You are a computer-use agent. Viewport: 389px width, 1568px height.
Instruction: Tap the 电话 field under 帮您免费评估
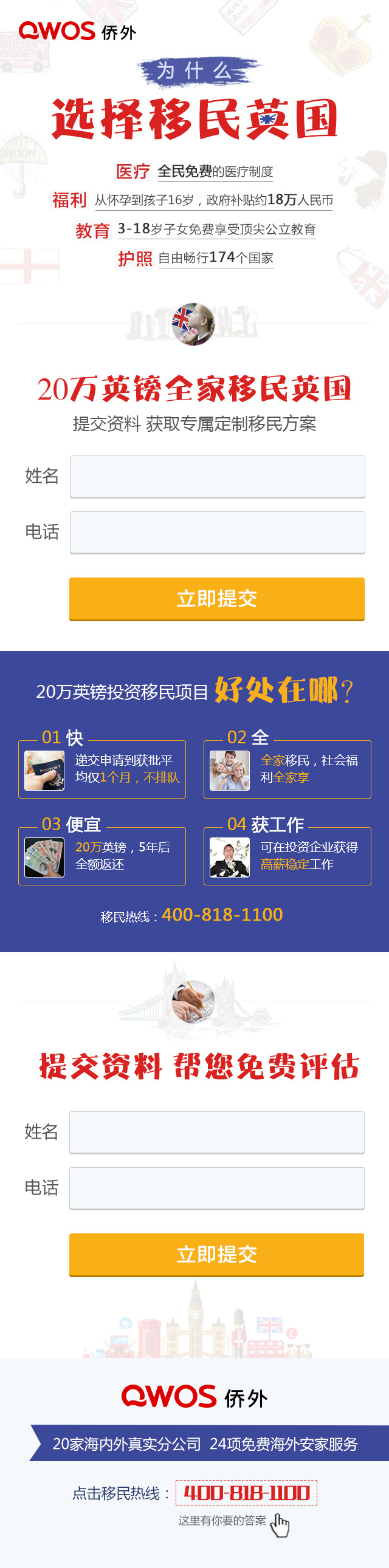tap(217, 1188)
